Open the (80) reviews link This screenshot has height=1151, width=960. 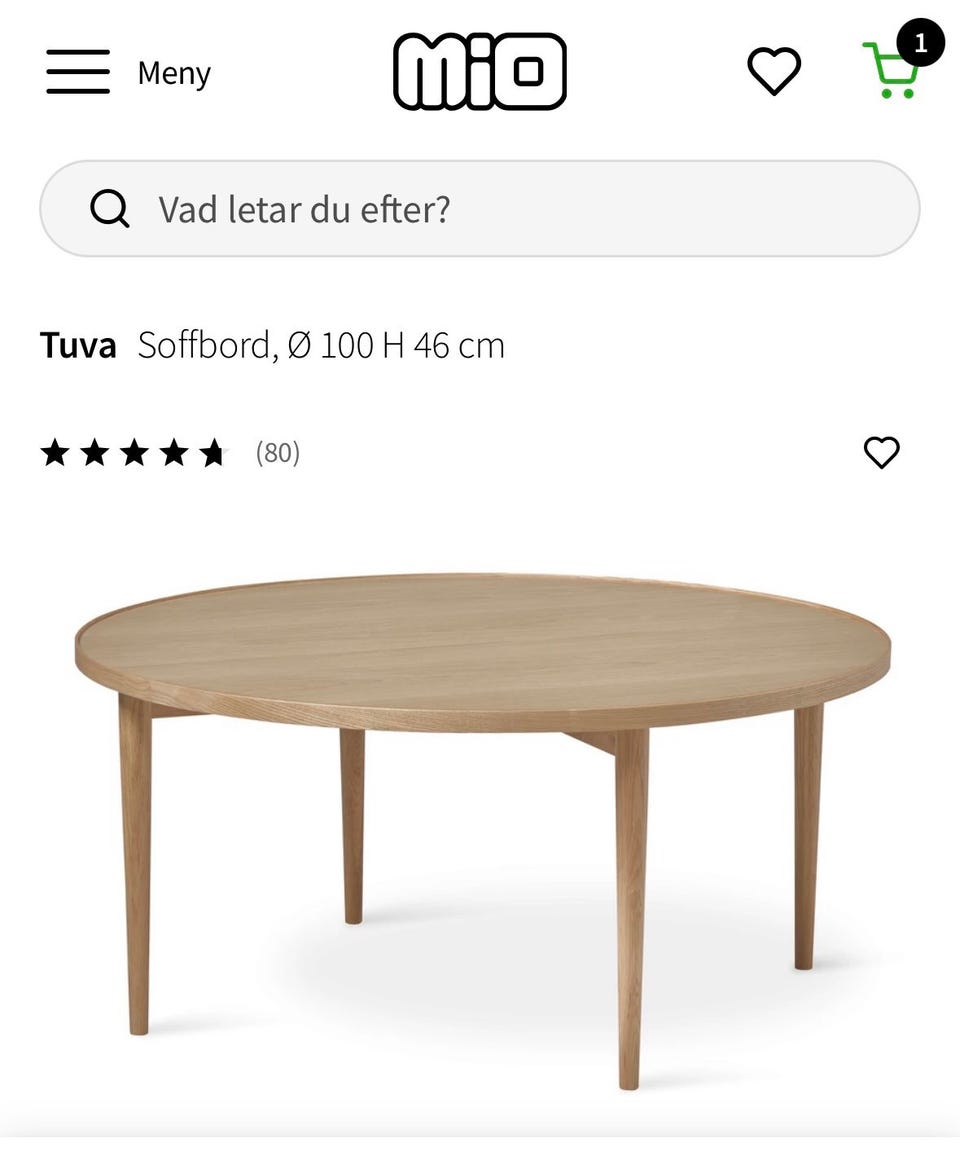click(x=277, y=453)
